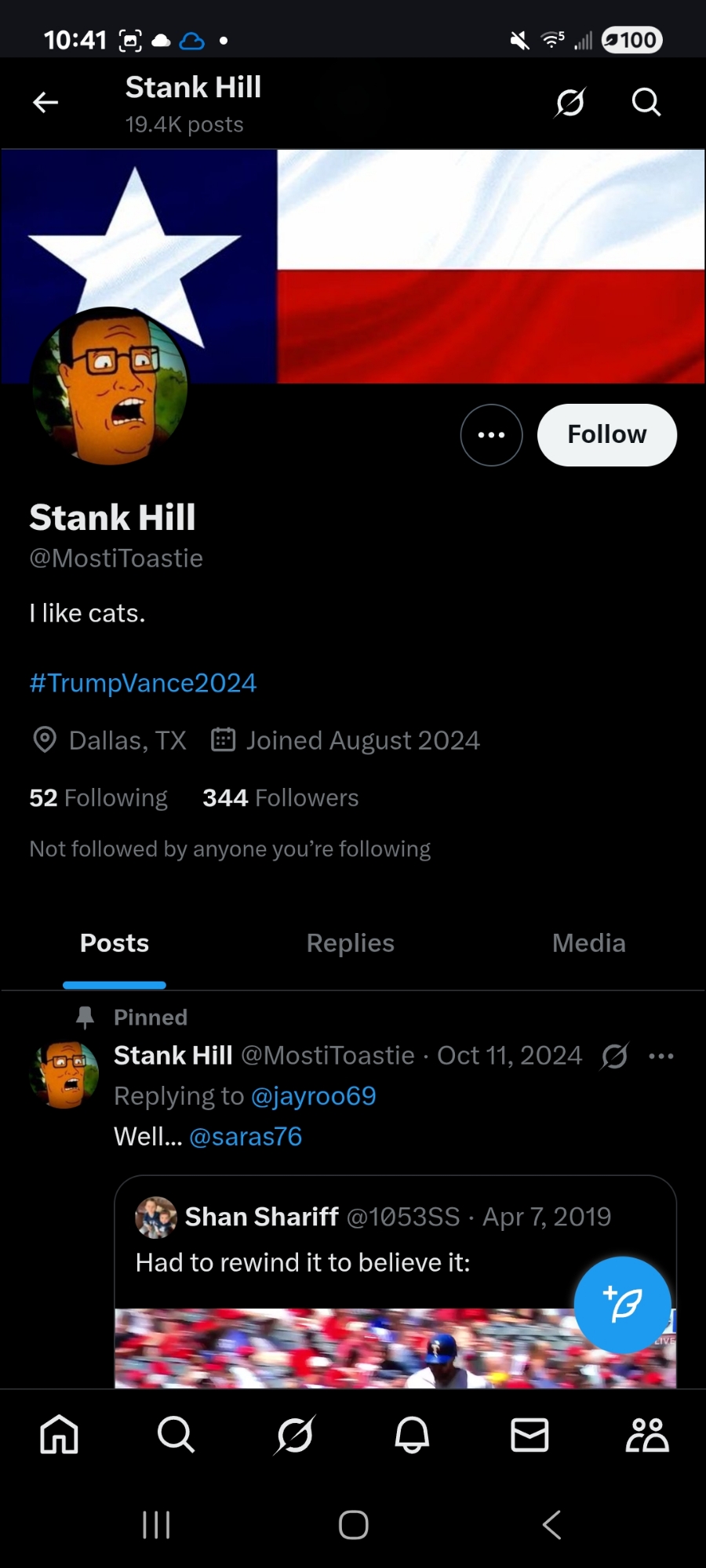Switch to the Replies tab
This screenshot has height=1568, width=706.
click(350, 943)
